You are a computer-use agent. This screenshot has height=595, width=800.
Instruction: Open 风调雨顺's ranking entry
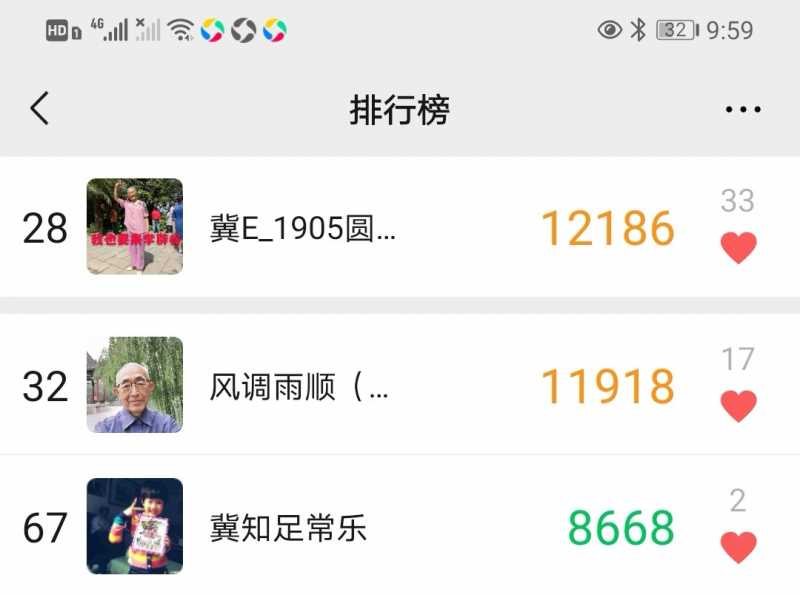[x=299, y=387]
